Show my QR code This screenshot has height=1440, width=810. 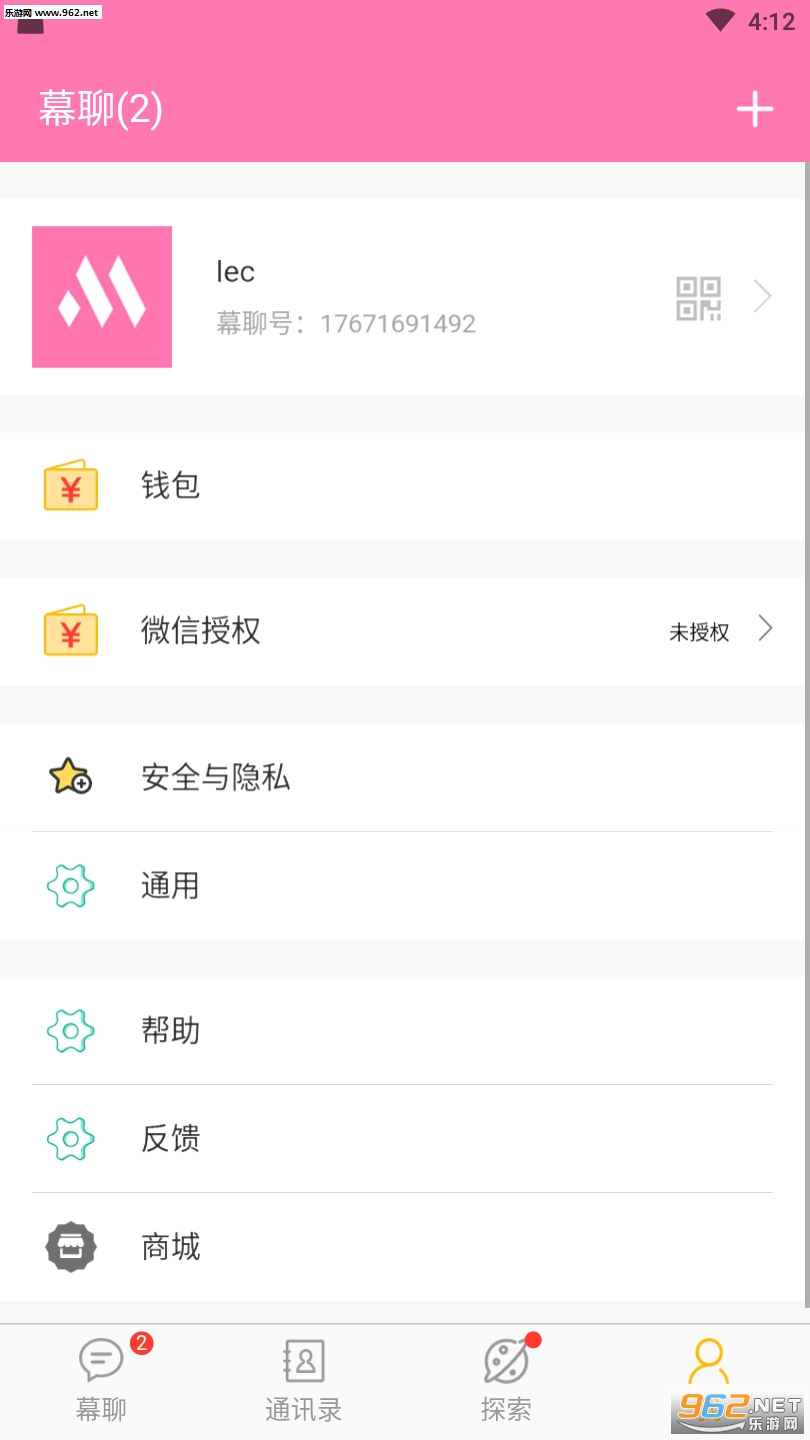tap(698, 298)
